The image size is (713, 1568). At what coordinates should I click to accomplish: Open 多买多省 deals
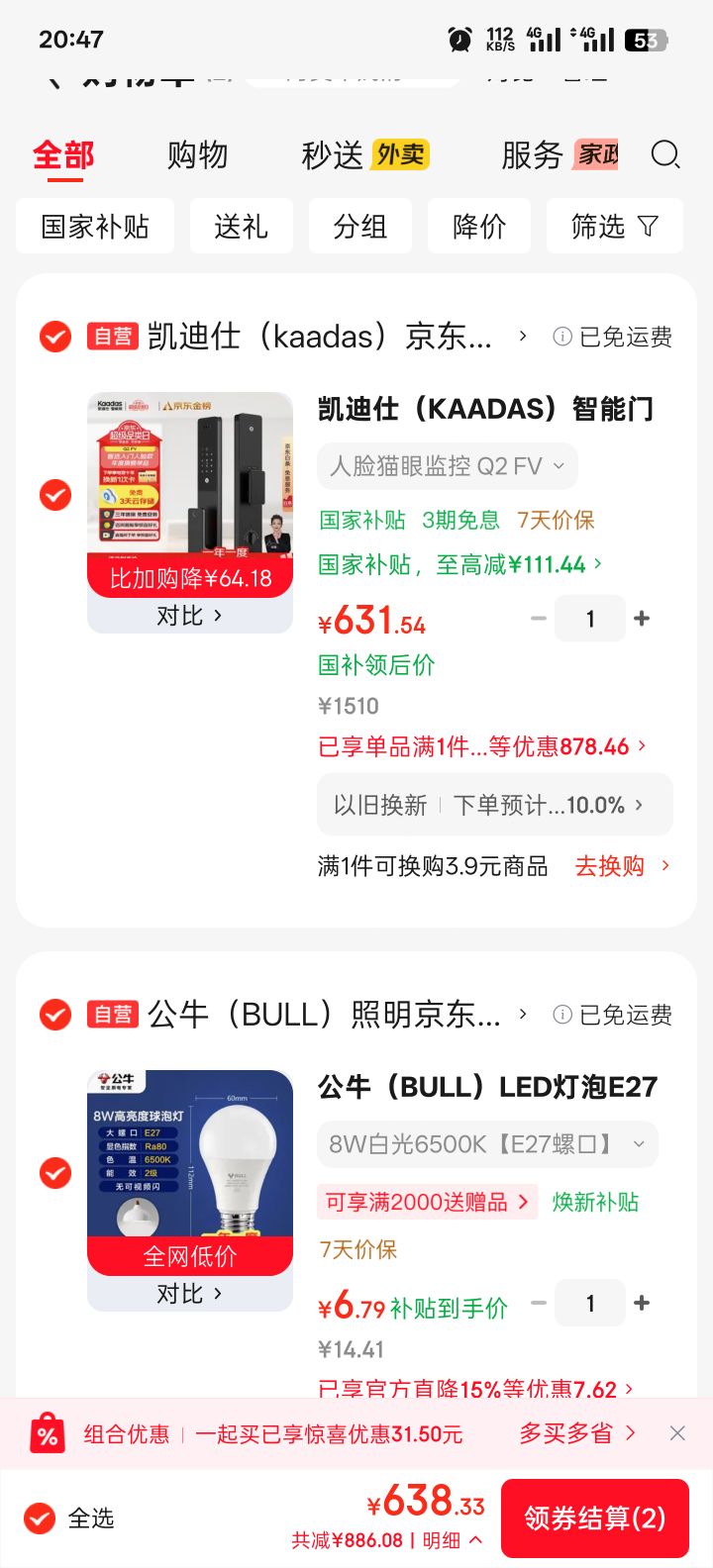pyautogui.click(x=577, y=1433)
